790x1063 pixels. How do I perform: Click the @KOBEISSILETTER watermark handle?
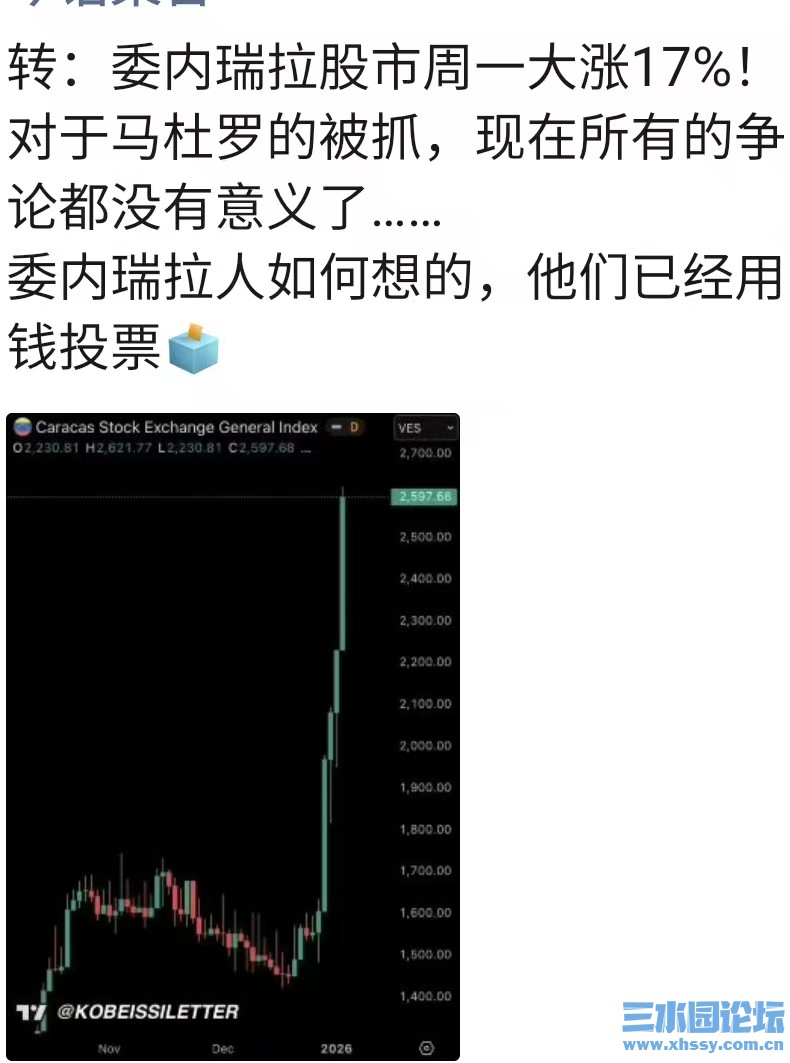148,1011
